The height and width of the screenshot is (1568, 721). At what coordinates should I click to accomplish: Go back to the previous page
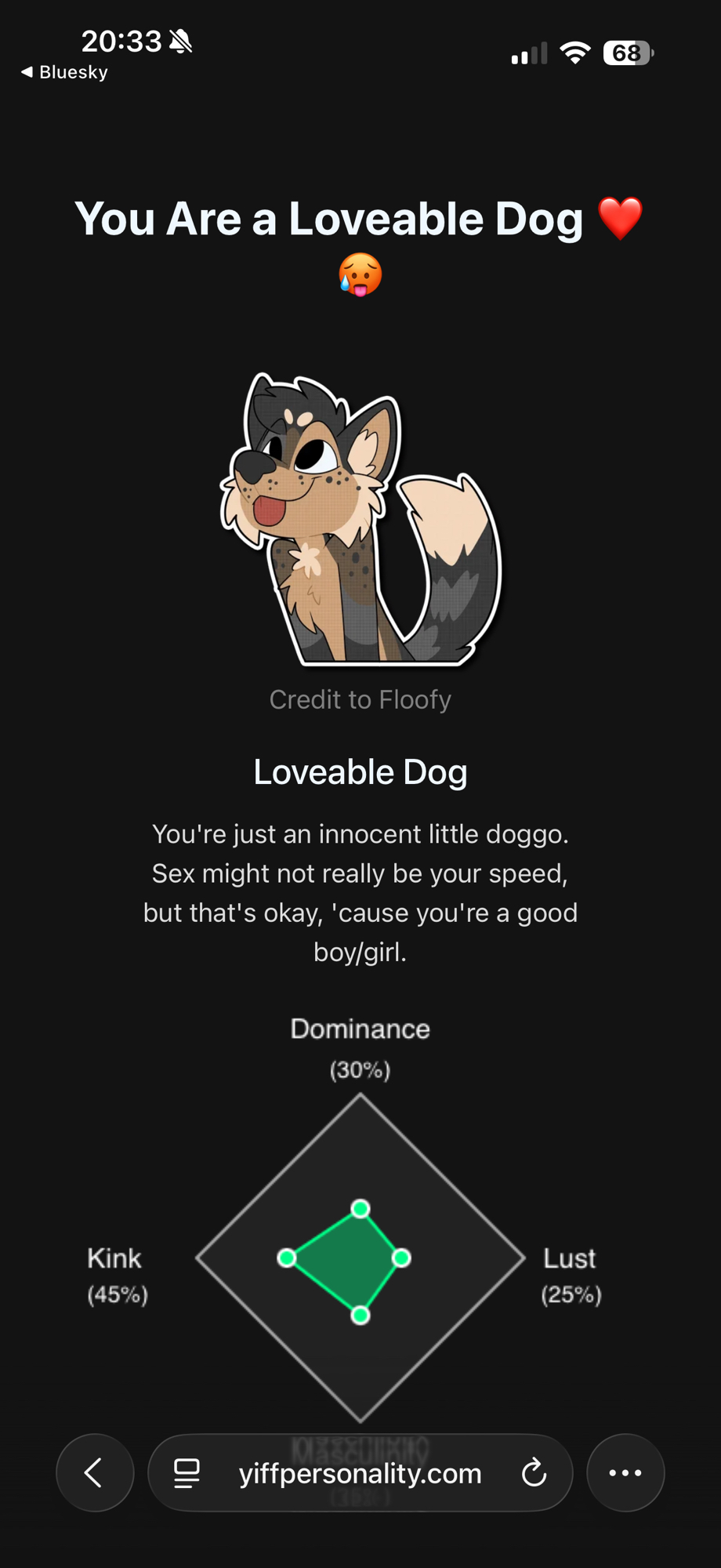(95, 1473)
